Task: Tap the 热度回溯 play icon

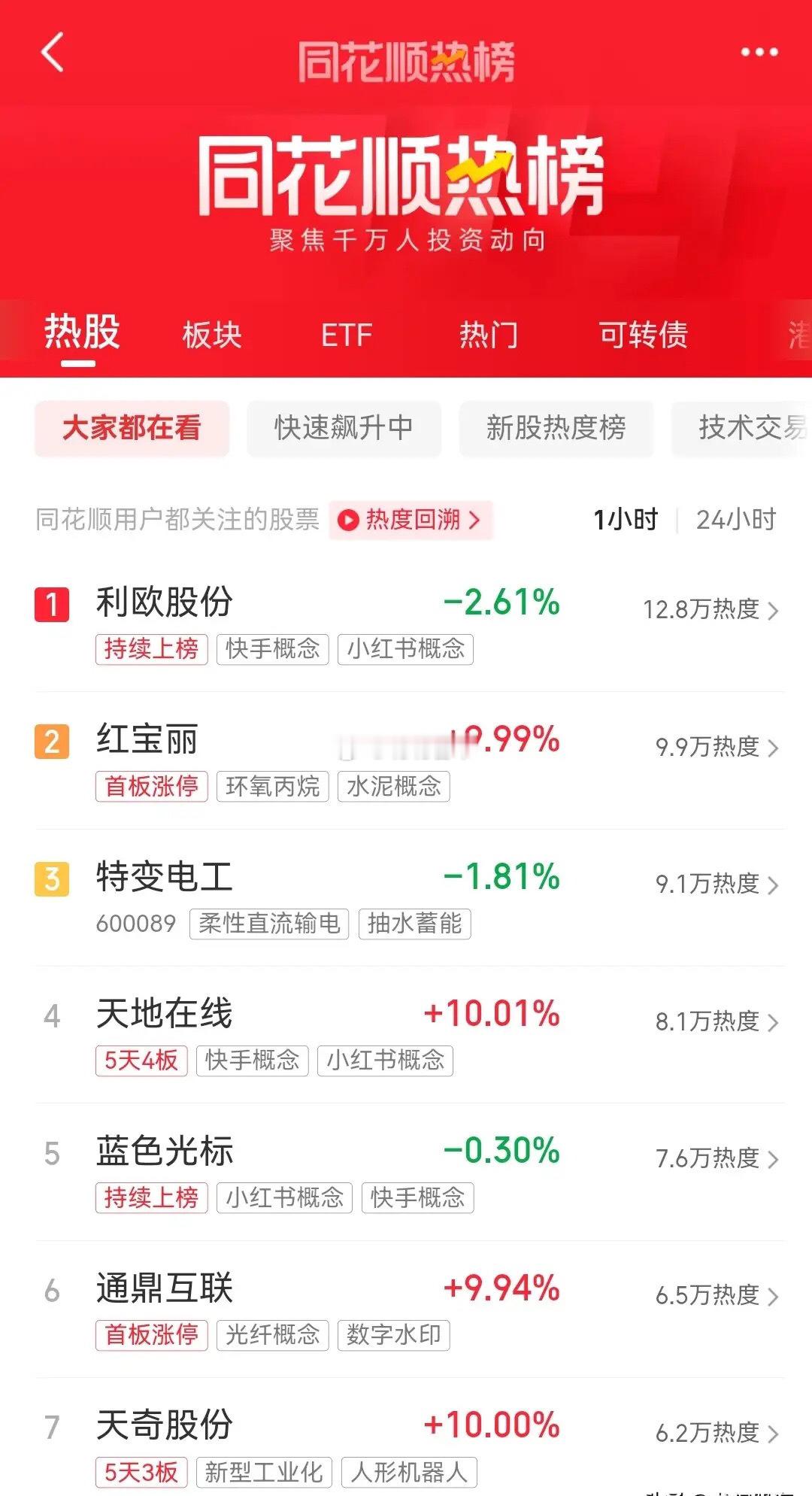Action: click(x=349, y=520)
